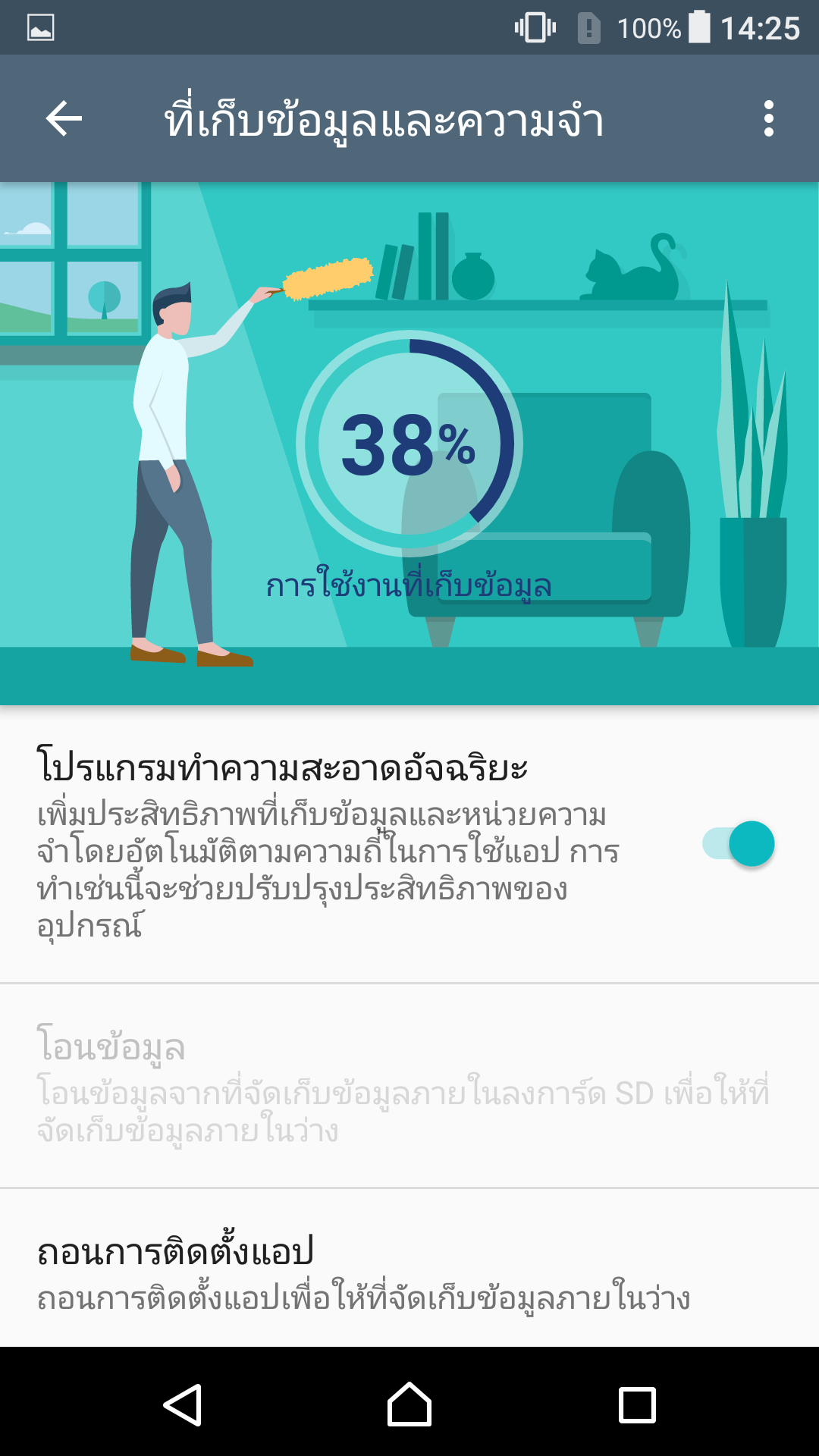Open the three-dot overflow menu
The height and width of the screenshot is (1456, 819).
(x=768, y=118)
